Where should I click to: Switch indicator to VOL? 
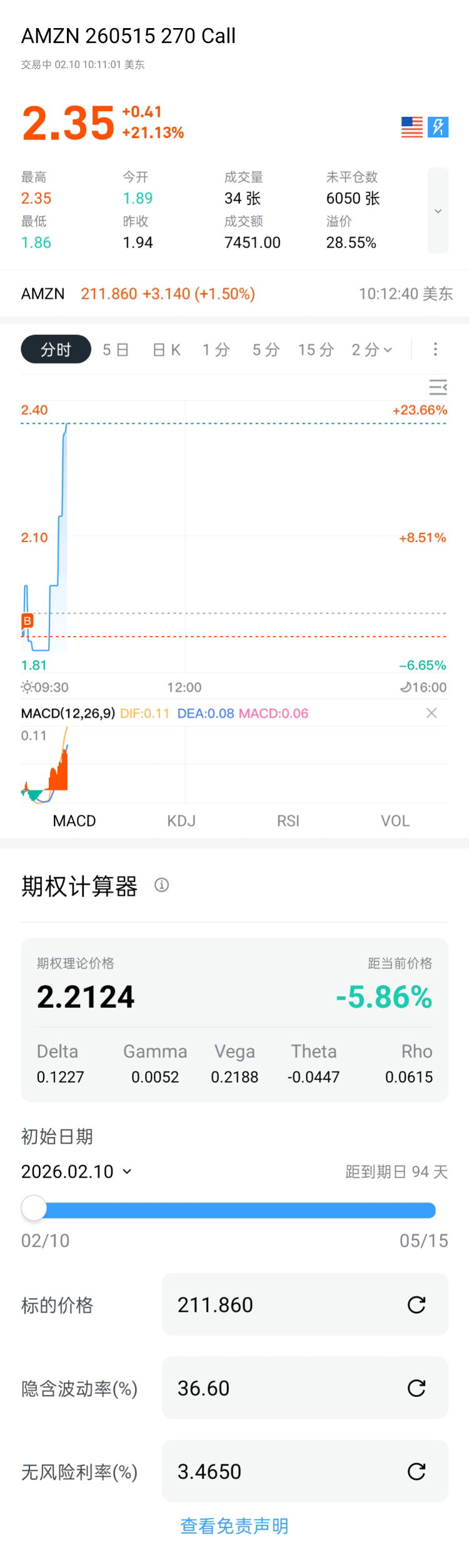pos(395,821)
